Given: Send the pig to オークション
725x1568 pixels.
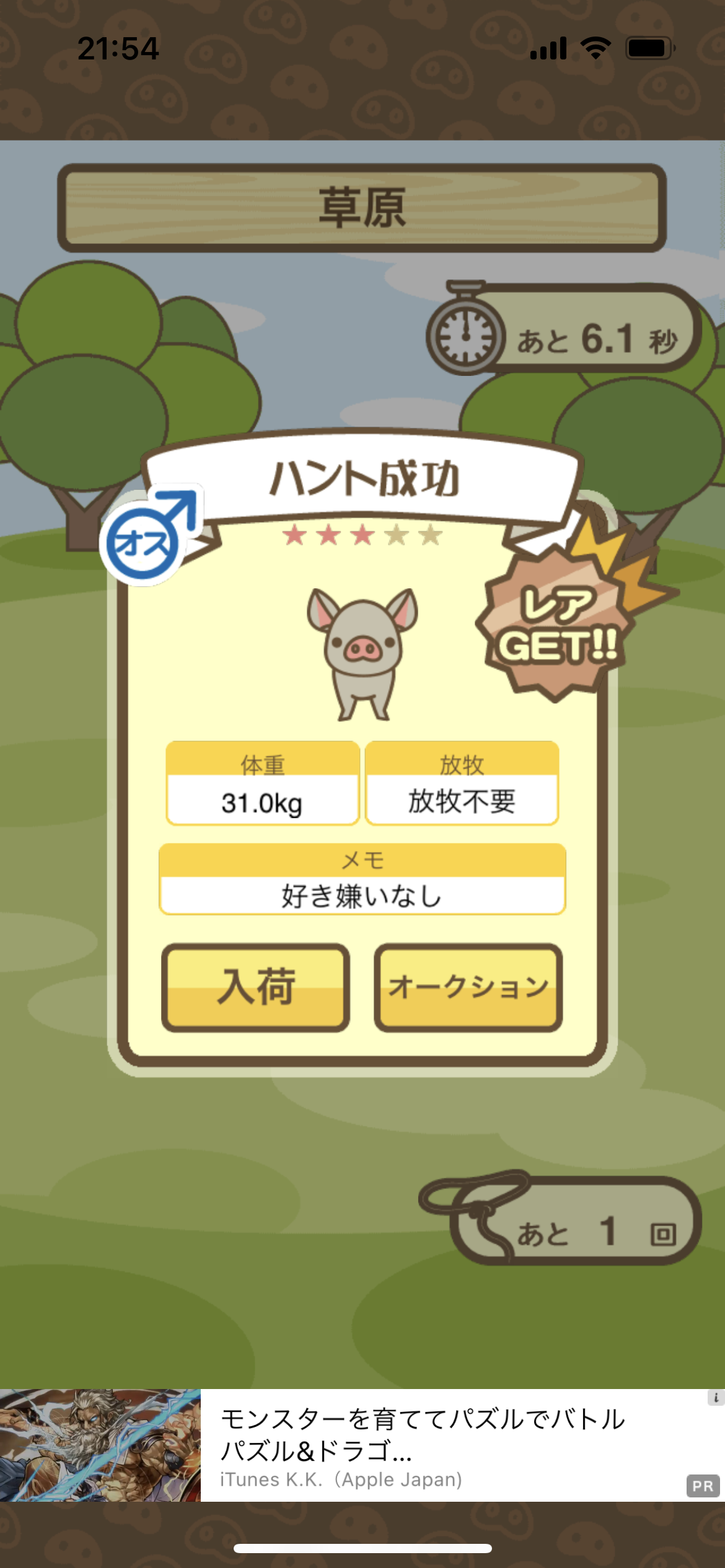Looking at the screenshot, I should coord(468,987).
